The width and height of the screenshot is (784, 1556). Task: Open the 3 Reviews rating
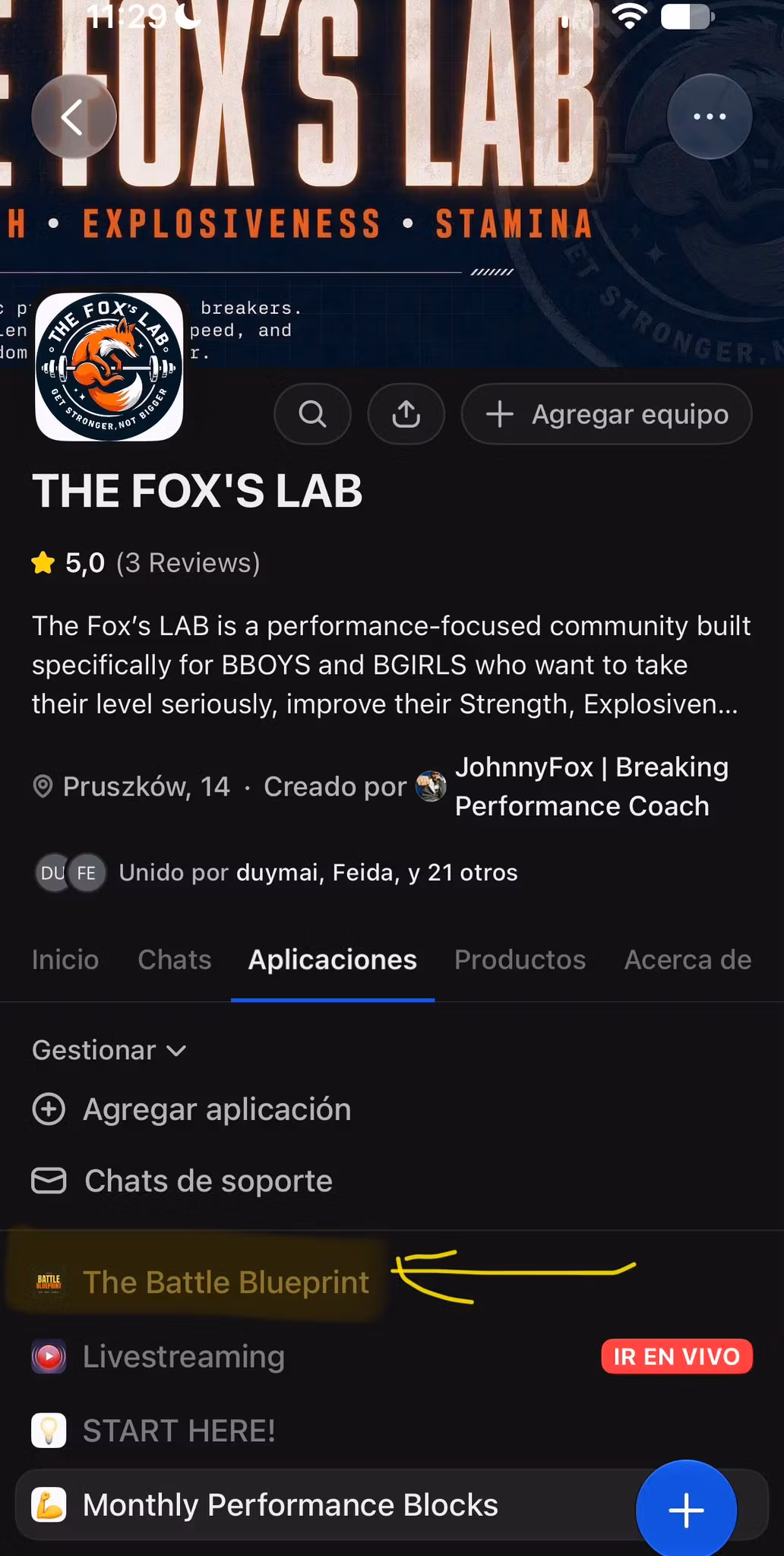[146, 563]
